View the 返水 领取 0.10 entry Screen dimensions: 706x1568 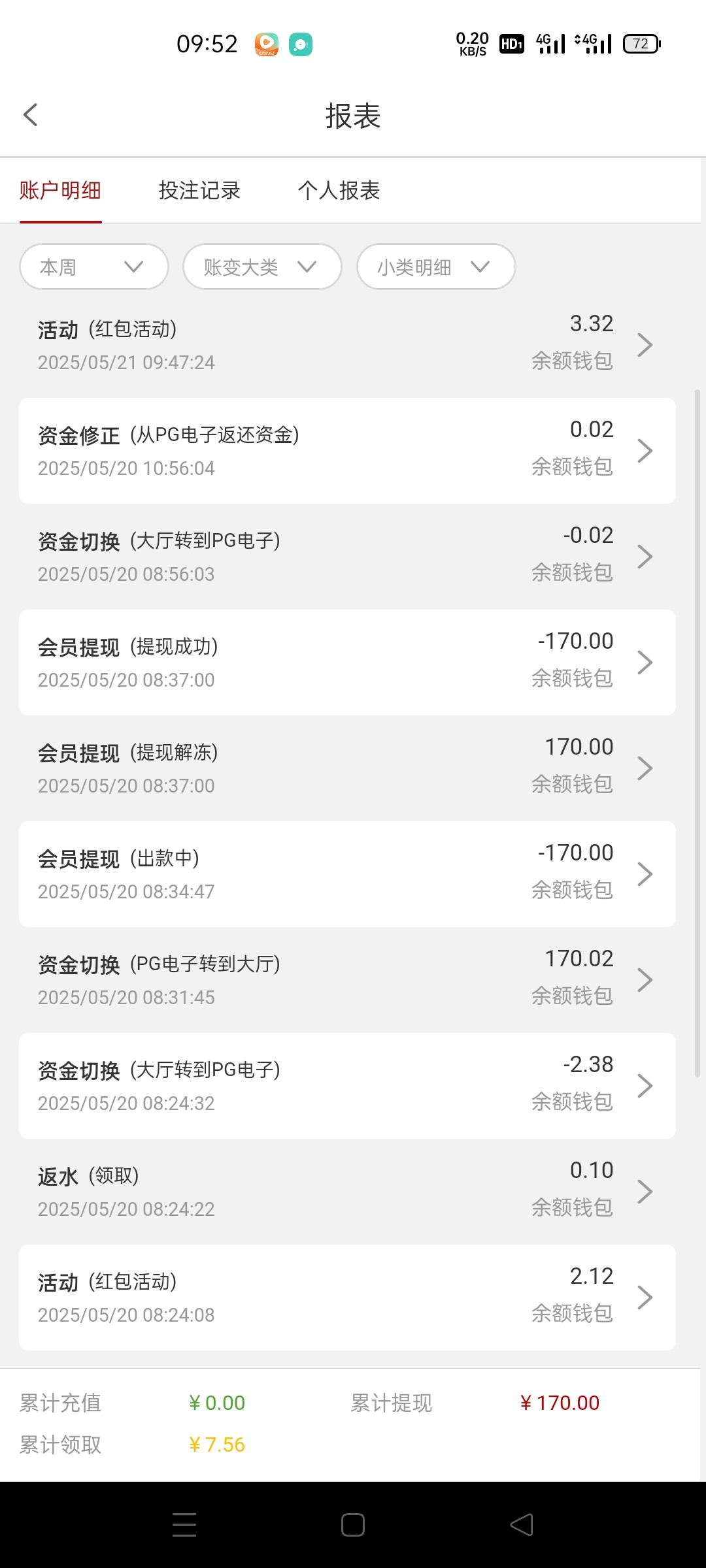click(347, 1192)
